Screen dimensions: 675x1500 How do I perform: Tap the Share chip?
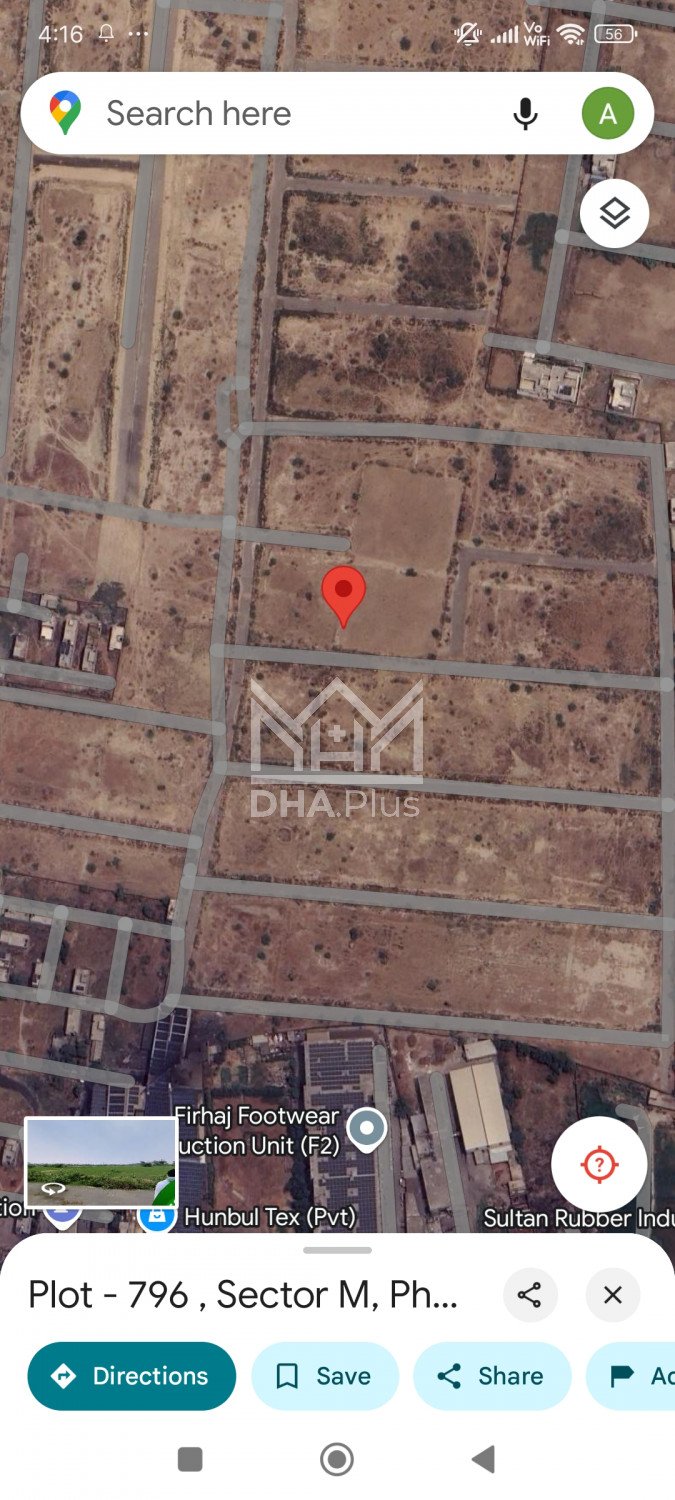pos(492,1376)
